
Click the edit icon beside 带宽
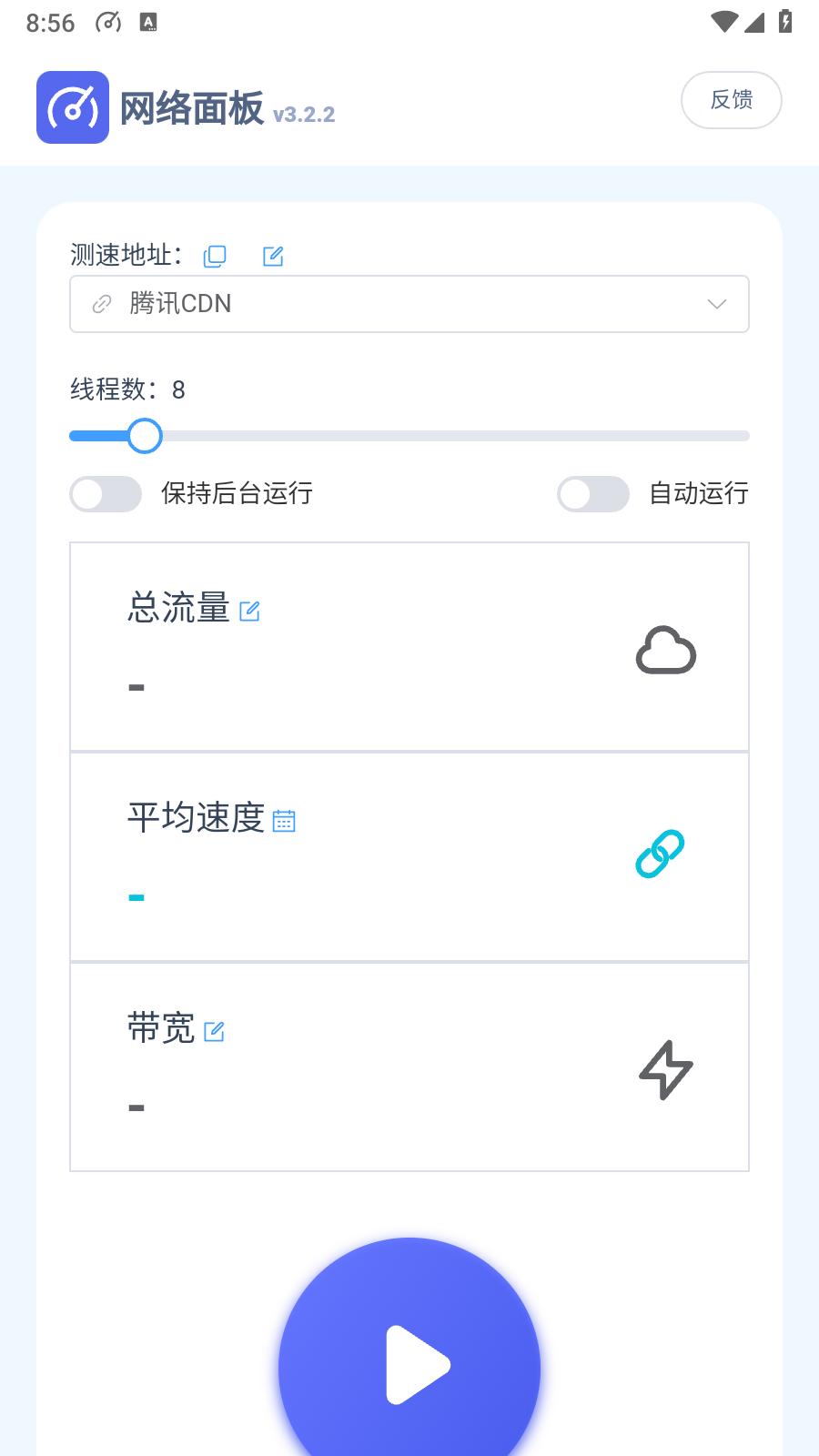point(216,1030)
